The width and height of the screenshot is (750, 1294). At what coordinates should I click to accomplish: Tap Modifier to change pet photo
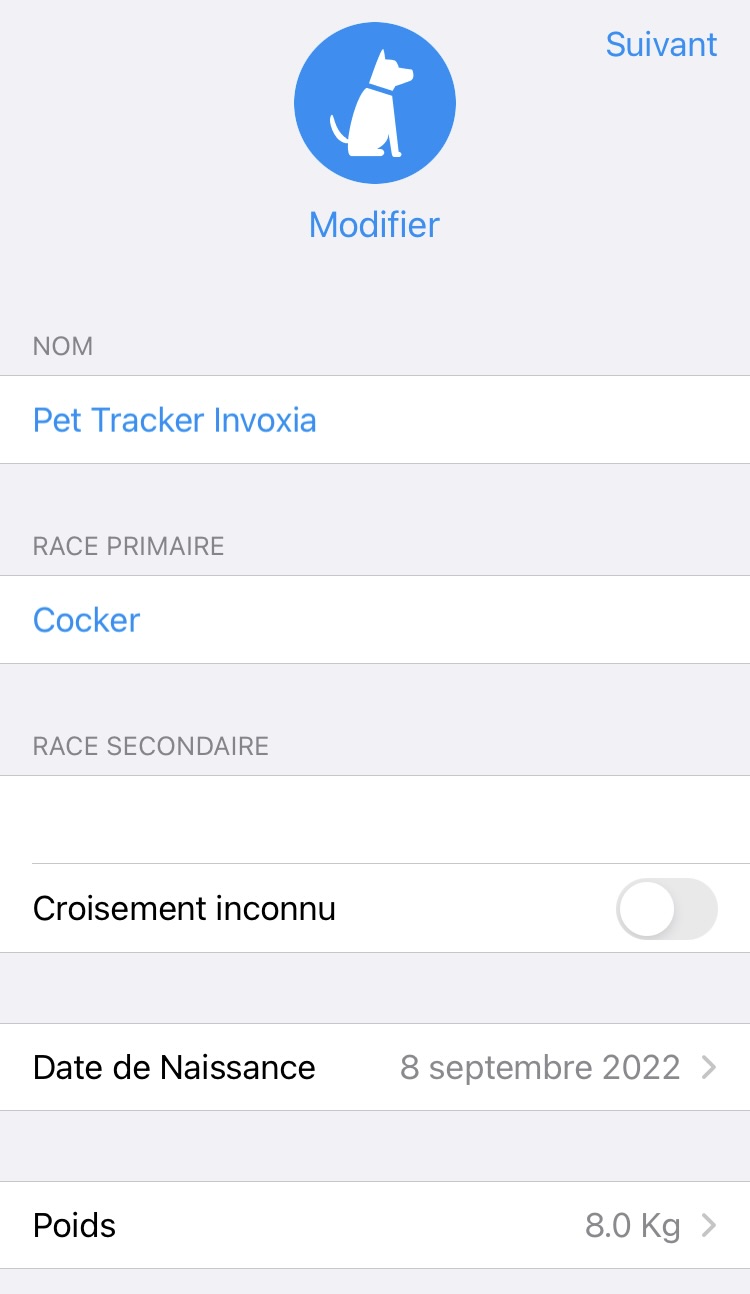click(374, 224)
